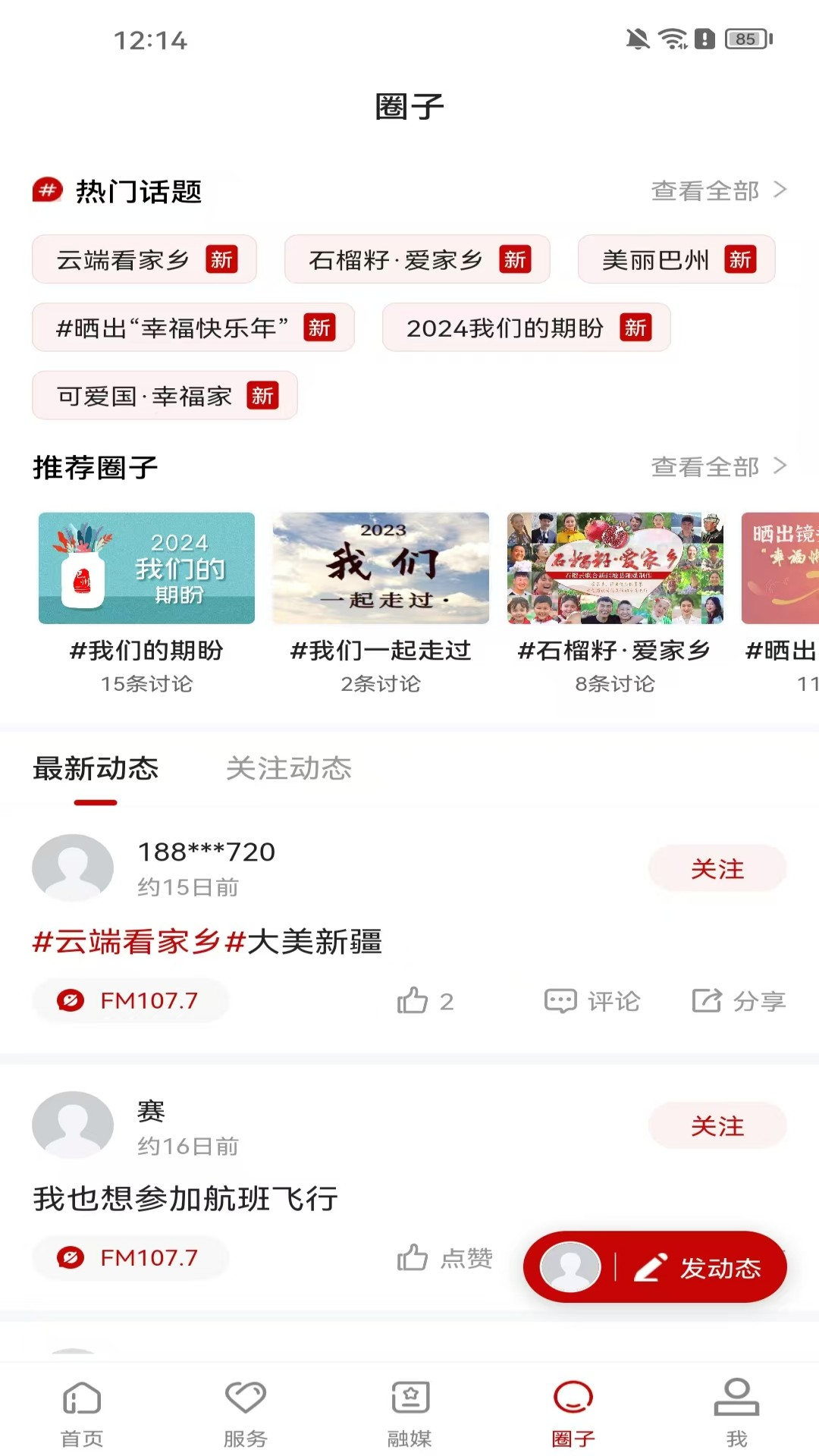Like the 我也想参加航班飞行 post

(x=445, y=1259)
